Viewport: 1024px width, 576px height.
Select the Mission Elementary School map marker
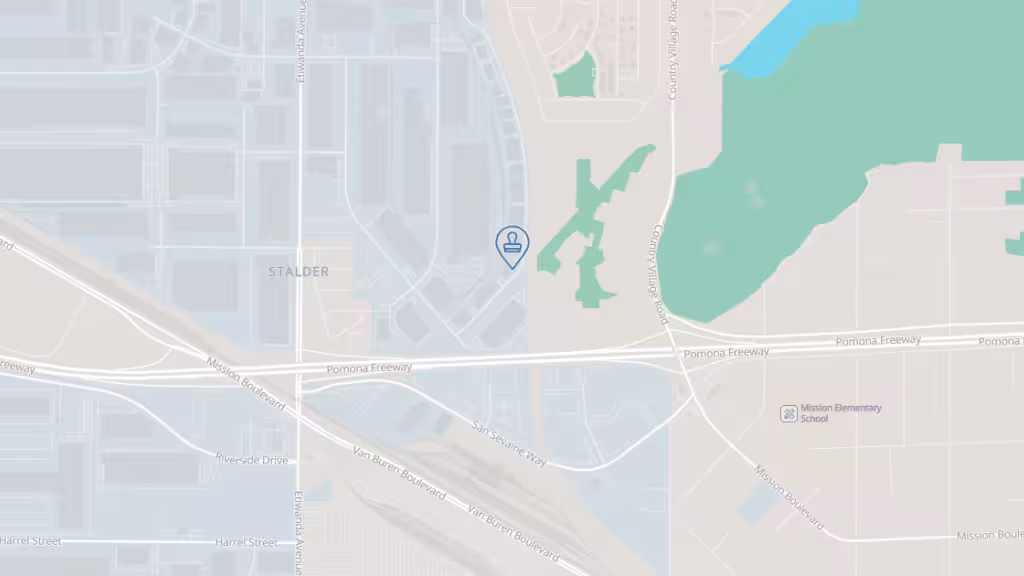coord(789,413)
